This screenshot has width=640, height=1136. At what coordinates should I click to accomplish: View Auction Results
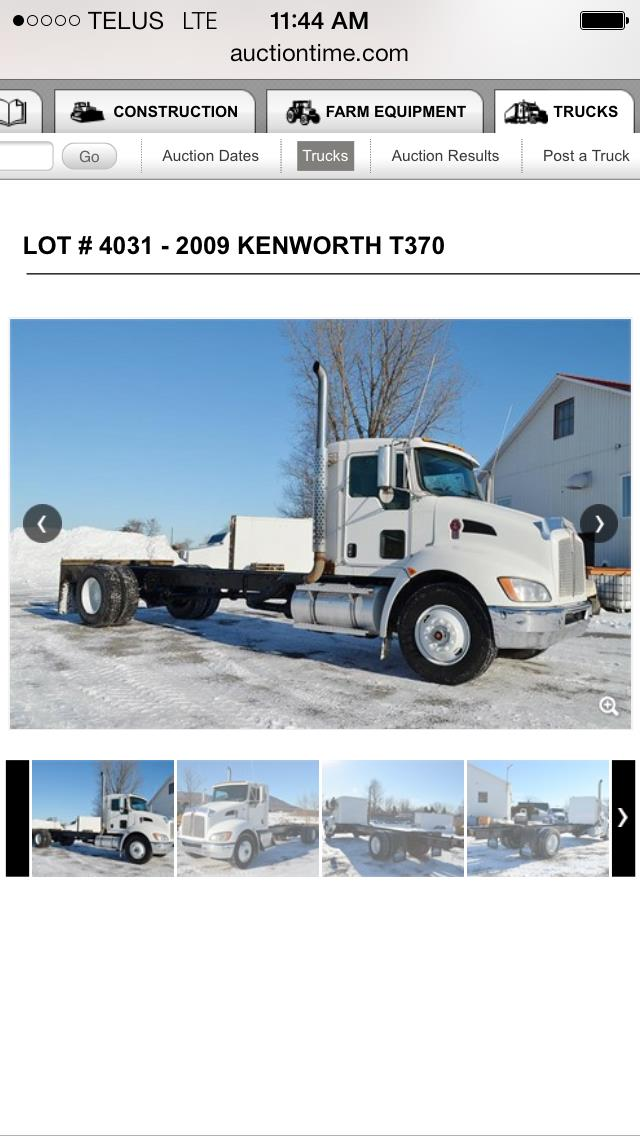click(x=445, y=156)
